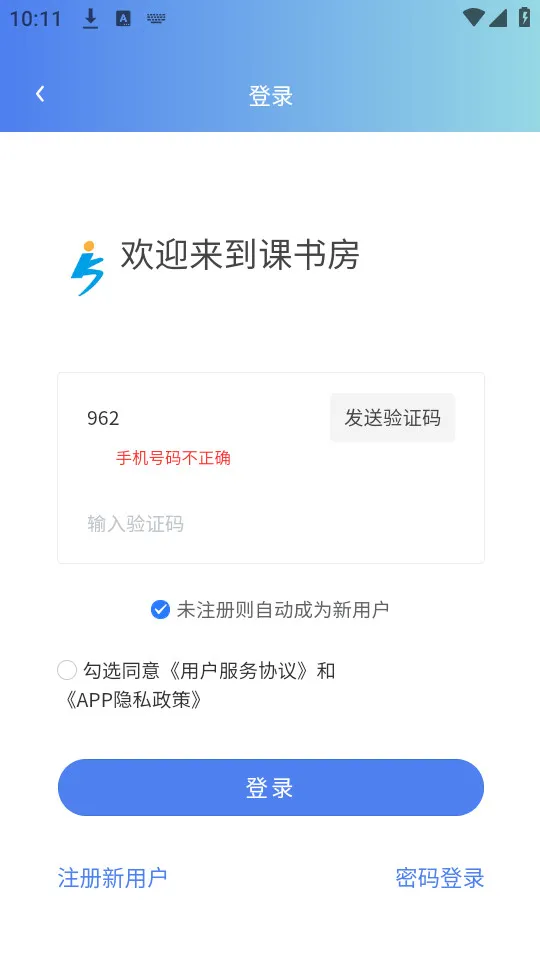The width and height of the screenshot is (540, 960).
Task: Focus the 输入验证码 field
Action: 270,524
